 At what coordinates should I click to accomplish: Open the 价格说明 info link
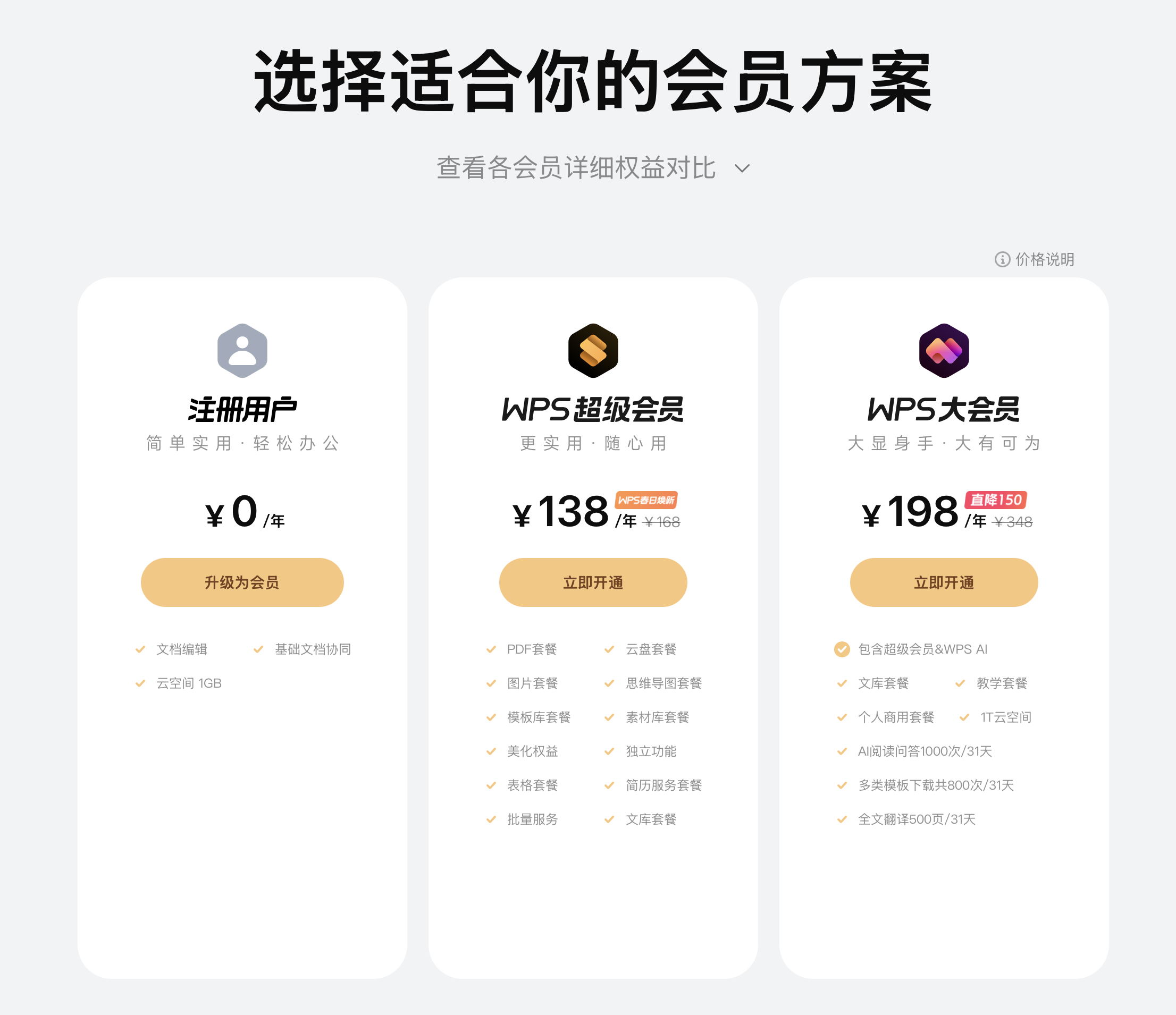coord(1035,259)
